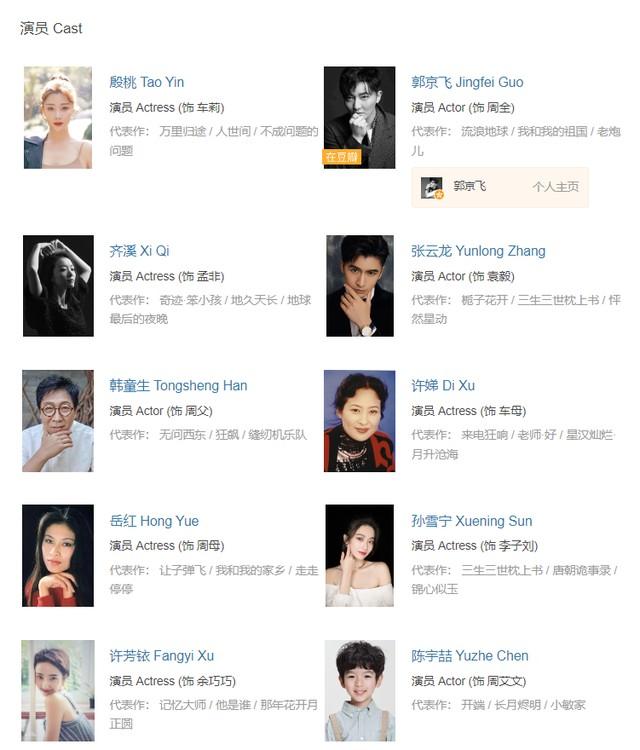
Task: Open Hong Yue's profile link
Action: point(154,521)
